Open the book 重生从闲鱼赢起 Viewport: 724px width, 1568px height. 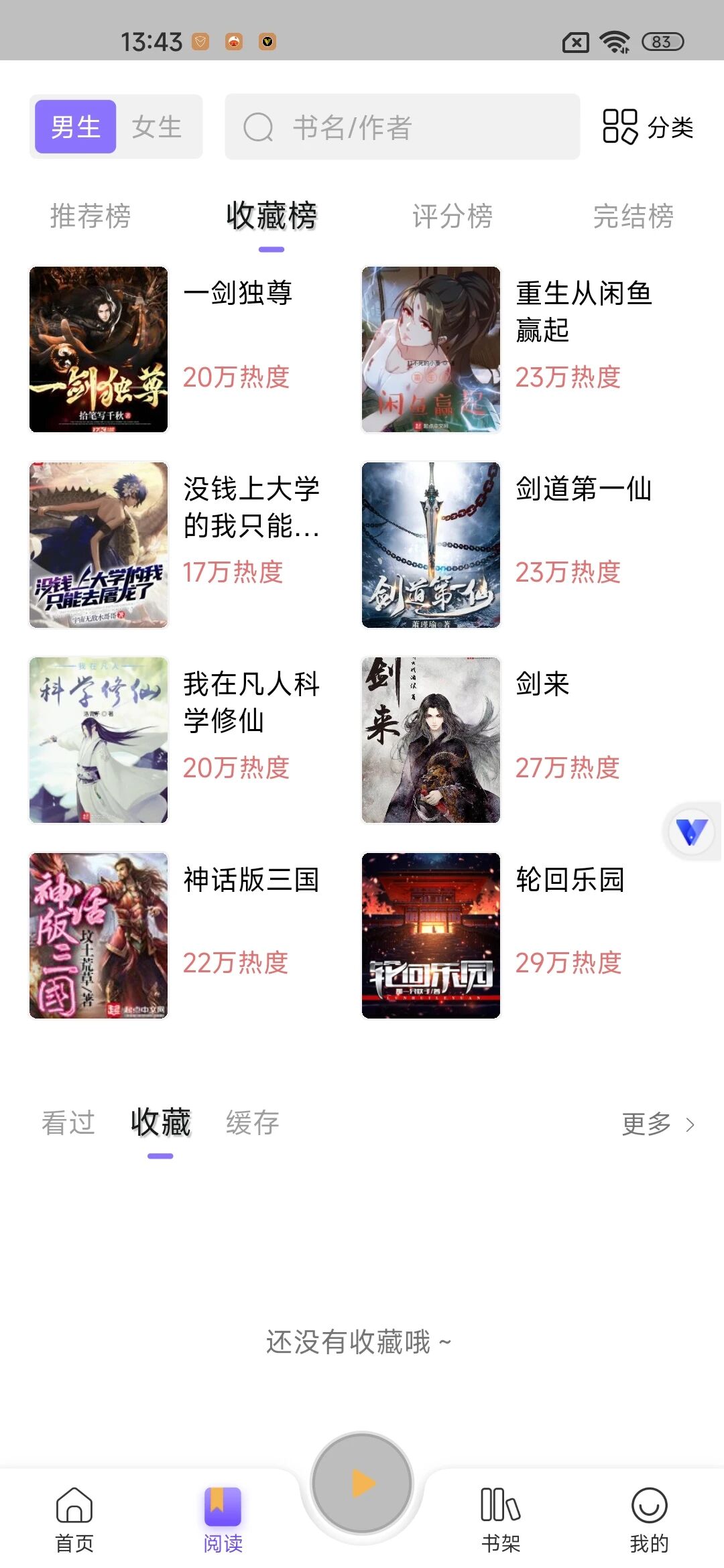[431, 349]
